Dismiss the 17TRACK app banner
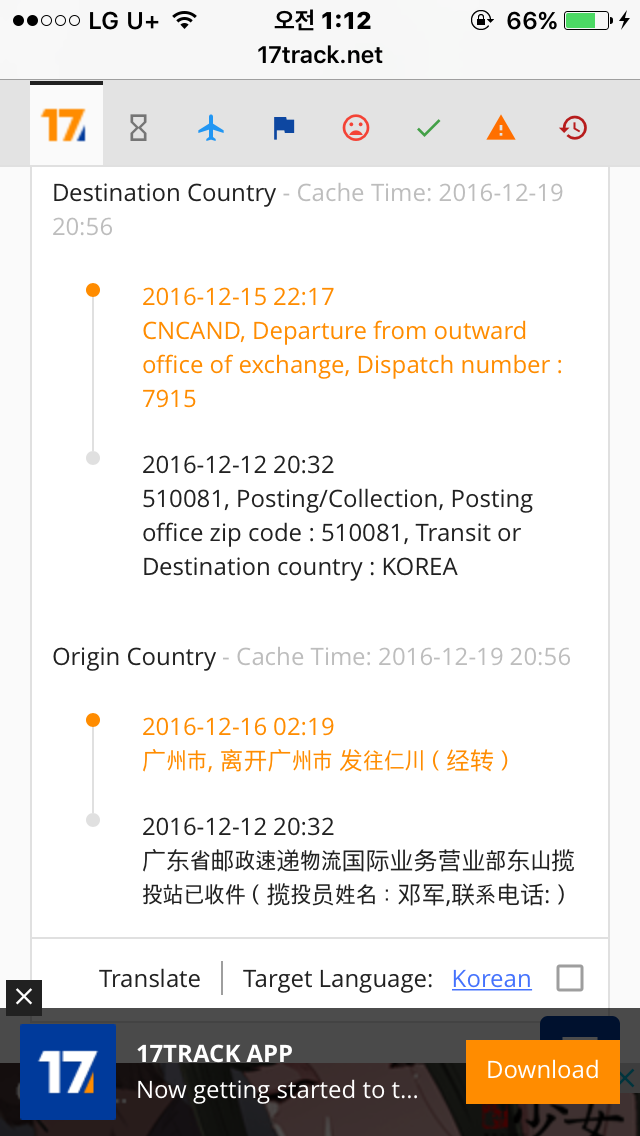Screen dimensions: 640x1136 pos(24,998)
